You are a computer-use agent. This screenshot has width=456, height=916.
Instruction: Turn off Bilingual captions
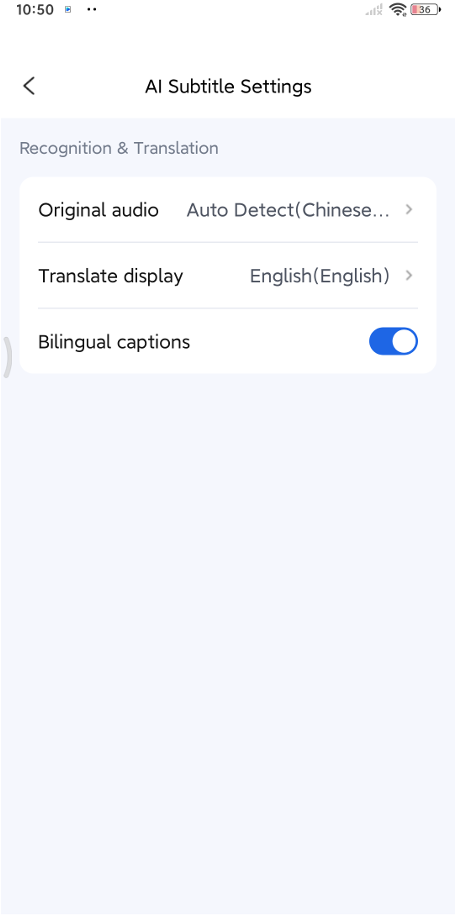pos(393,342)
